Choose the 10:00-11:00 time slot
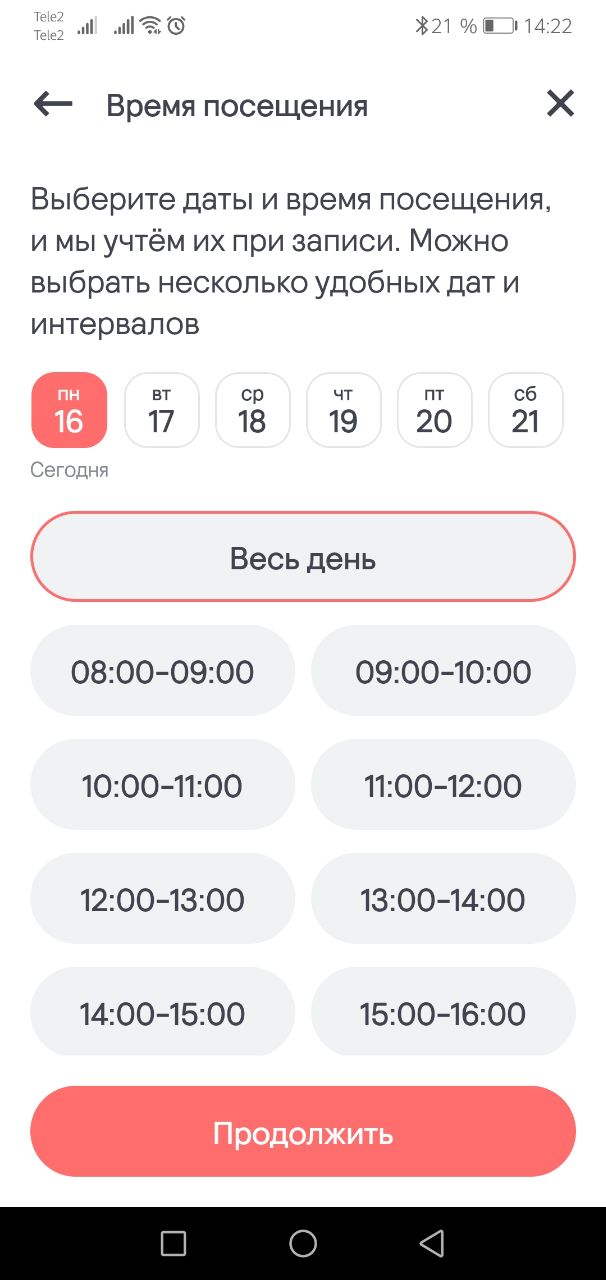The image size is (606, 1280). [162, 785]
